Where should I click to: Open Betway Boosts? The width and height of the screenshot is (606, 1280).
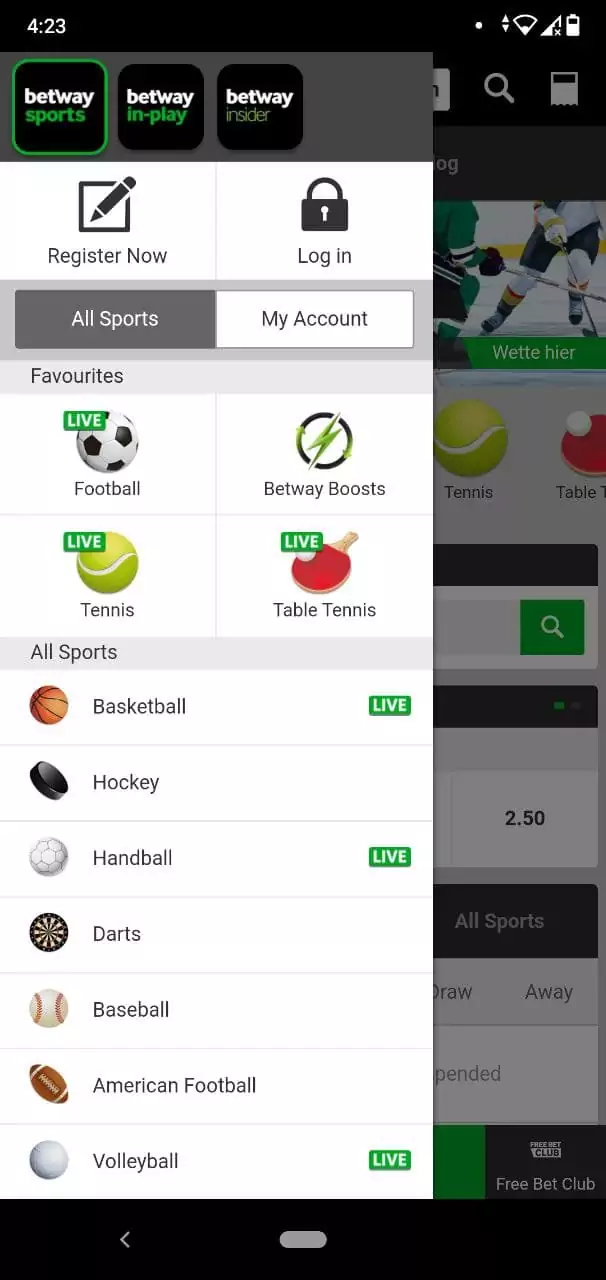pos(325,454)
